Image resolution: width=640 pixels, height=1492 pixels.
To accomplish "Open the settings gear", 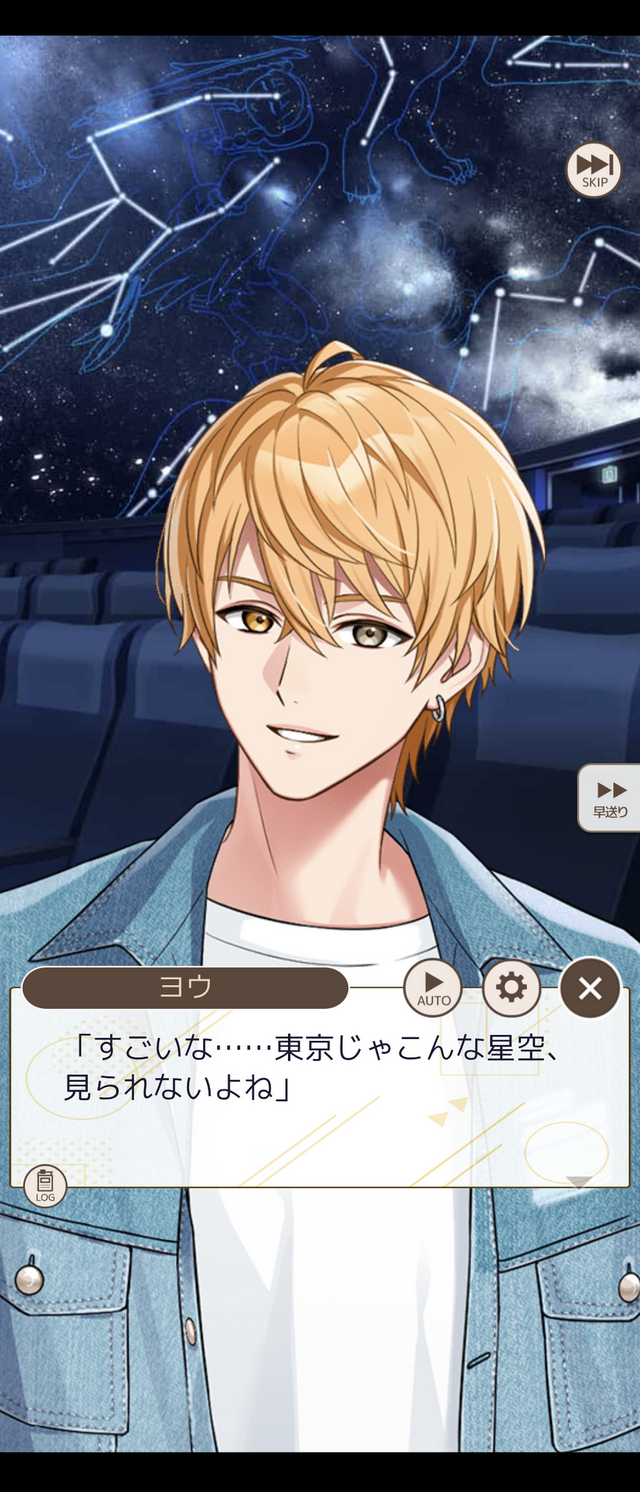I will pos(511,989).
